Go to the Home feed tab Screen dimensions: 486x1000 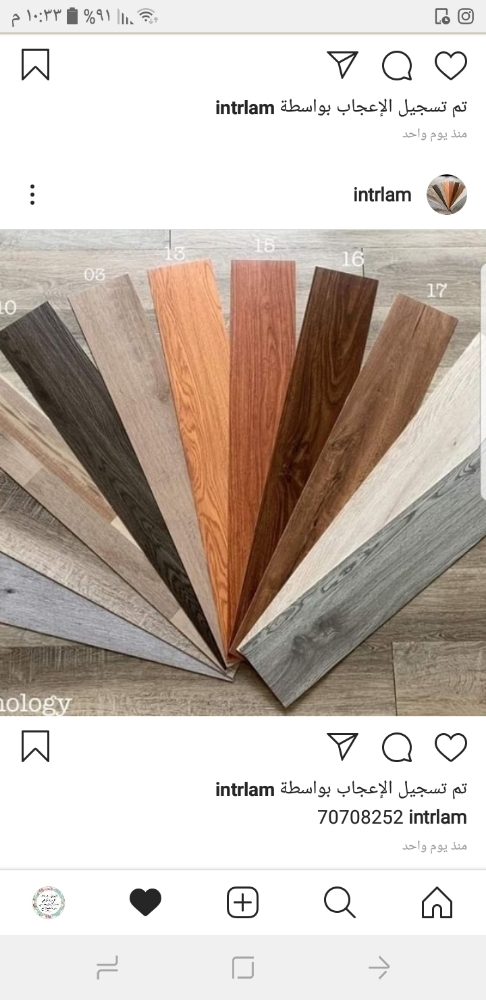click(x=437, y=902)
